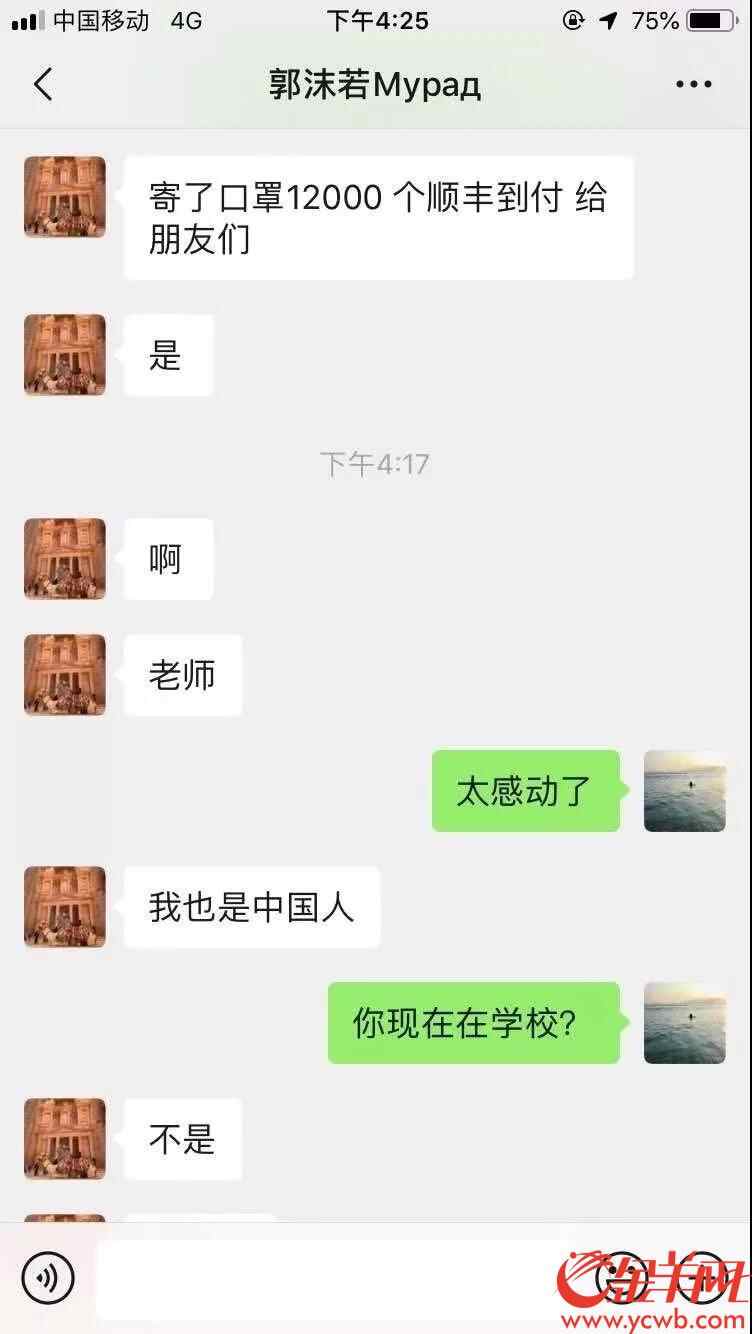The height and width of the screenshot is (1334, 752).
Task: Open my avatar beside 太感动了
Action: click(x=685, y=791)
